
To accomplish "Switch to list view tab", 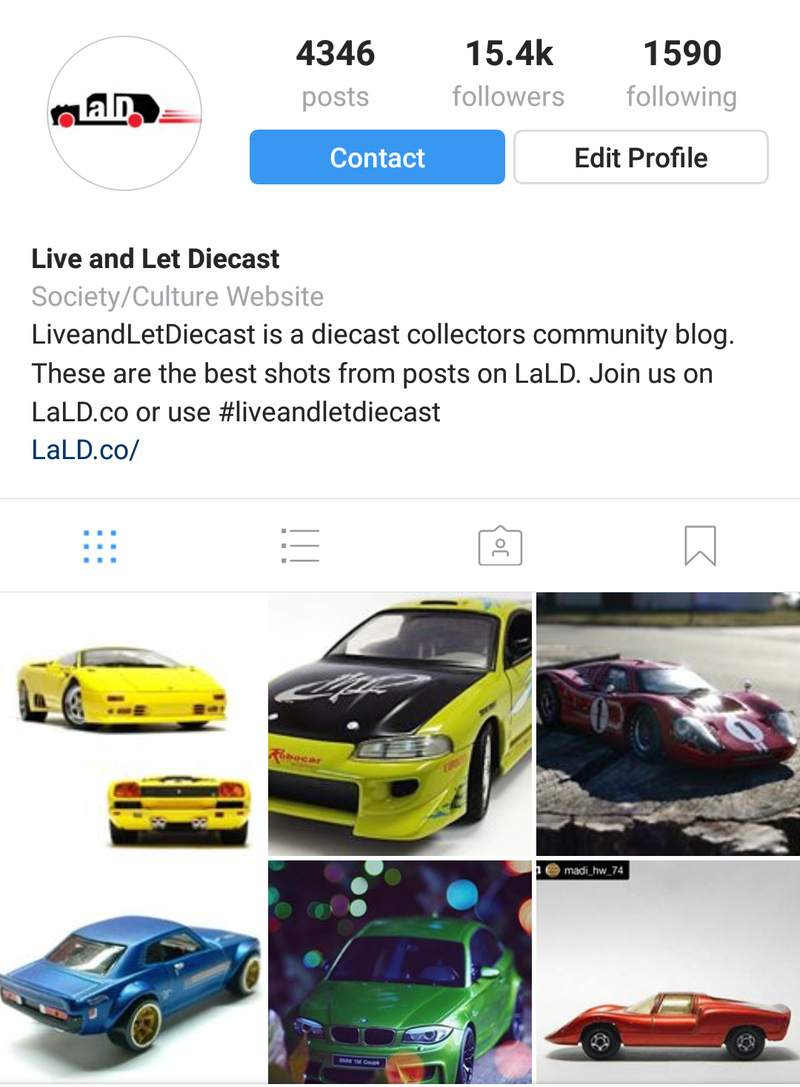I will point(300,547).
